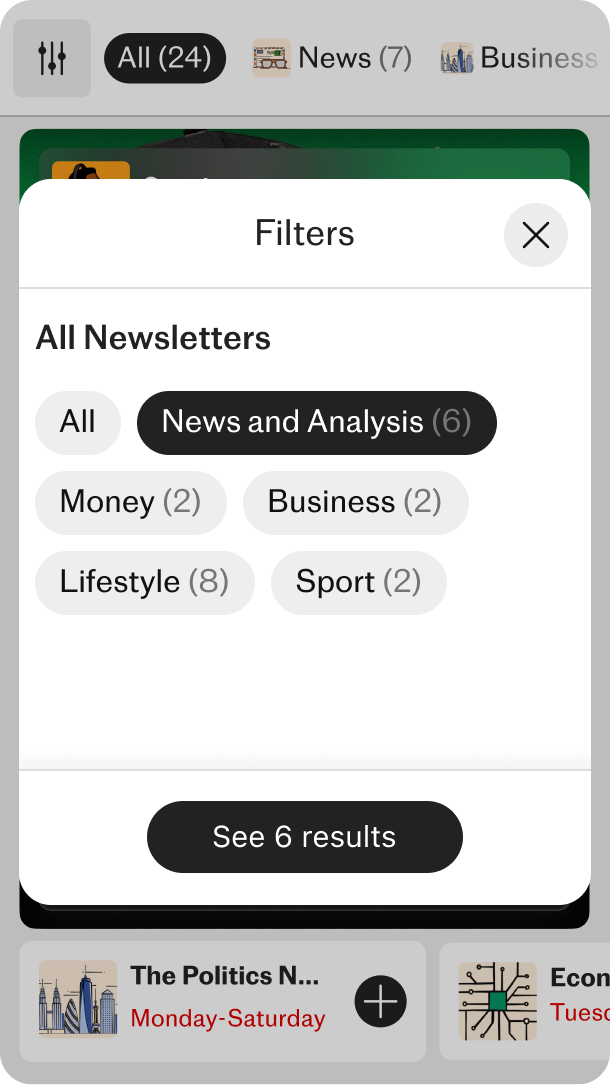Close the Filters dialog

(x=536, y=235)
